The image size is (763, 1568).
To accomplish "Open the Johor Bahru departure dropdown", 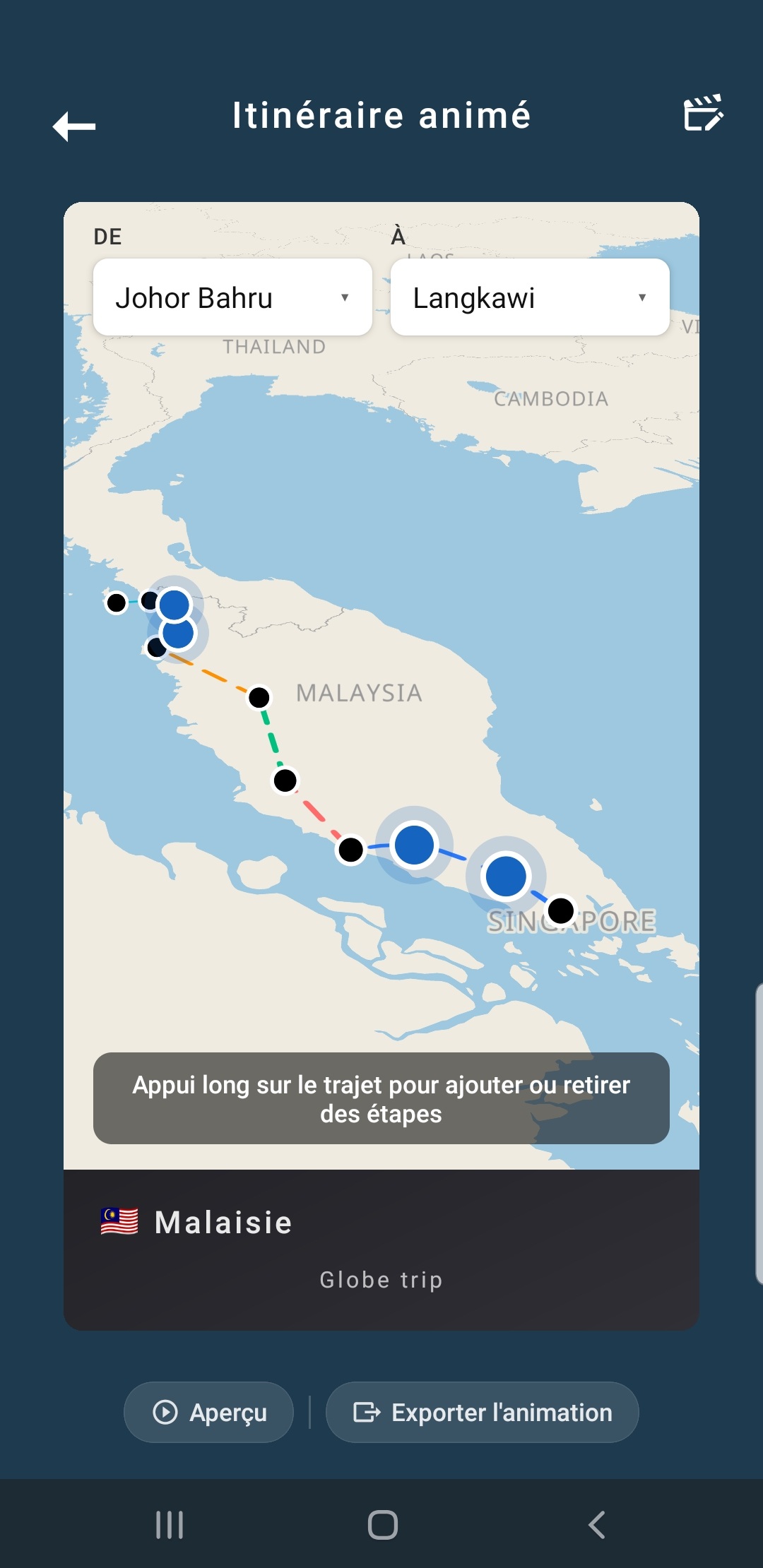I will tap(232, 297).
